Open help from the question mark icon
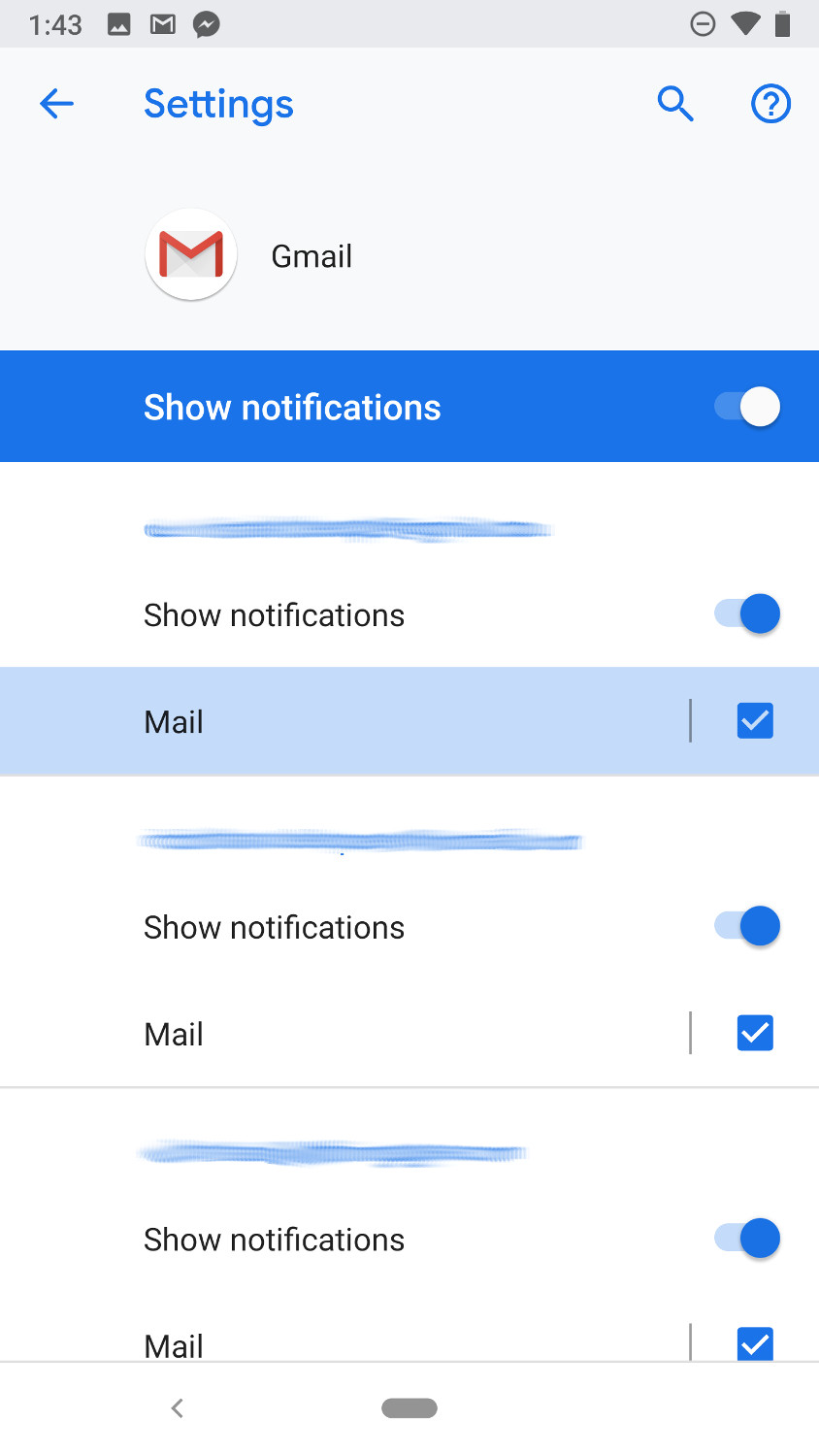 coord(771,104)
